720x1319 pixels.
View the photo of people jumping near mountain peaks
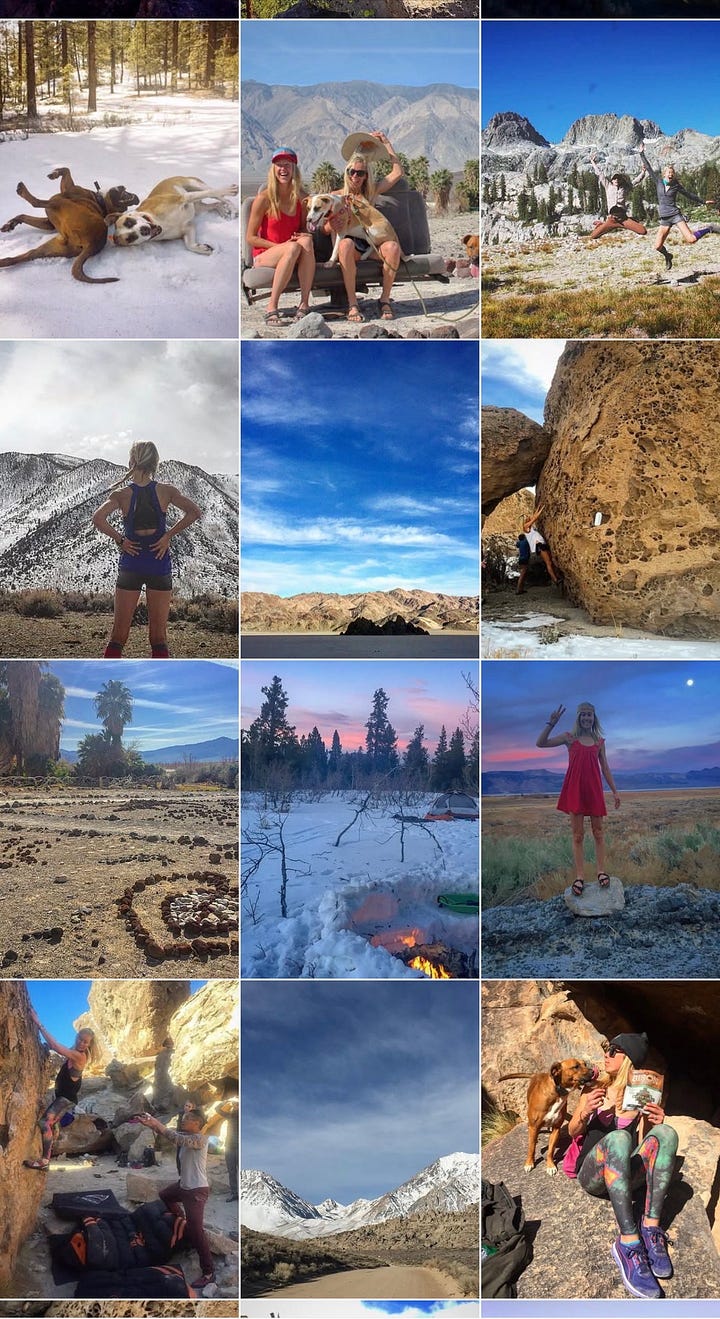coord(600,179)
